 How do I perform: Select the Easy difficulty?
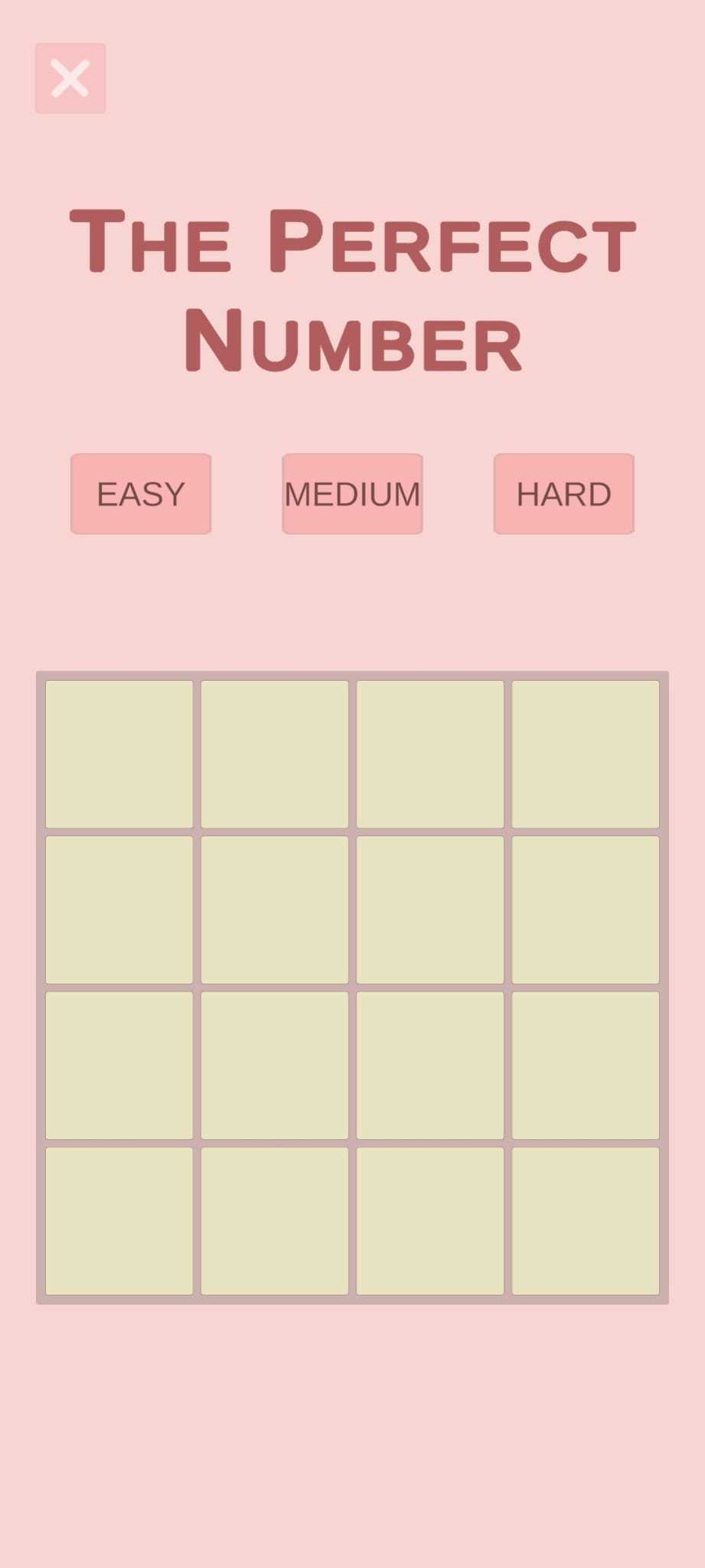coord(141,494)
